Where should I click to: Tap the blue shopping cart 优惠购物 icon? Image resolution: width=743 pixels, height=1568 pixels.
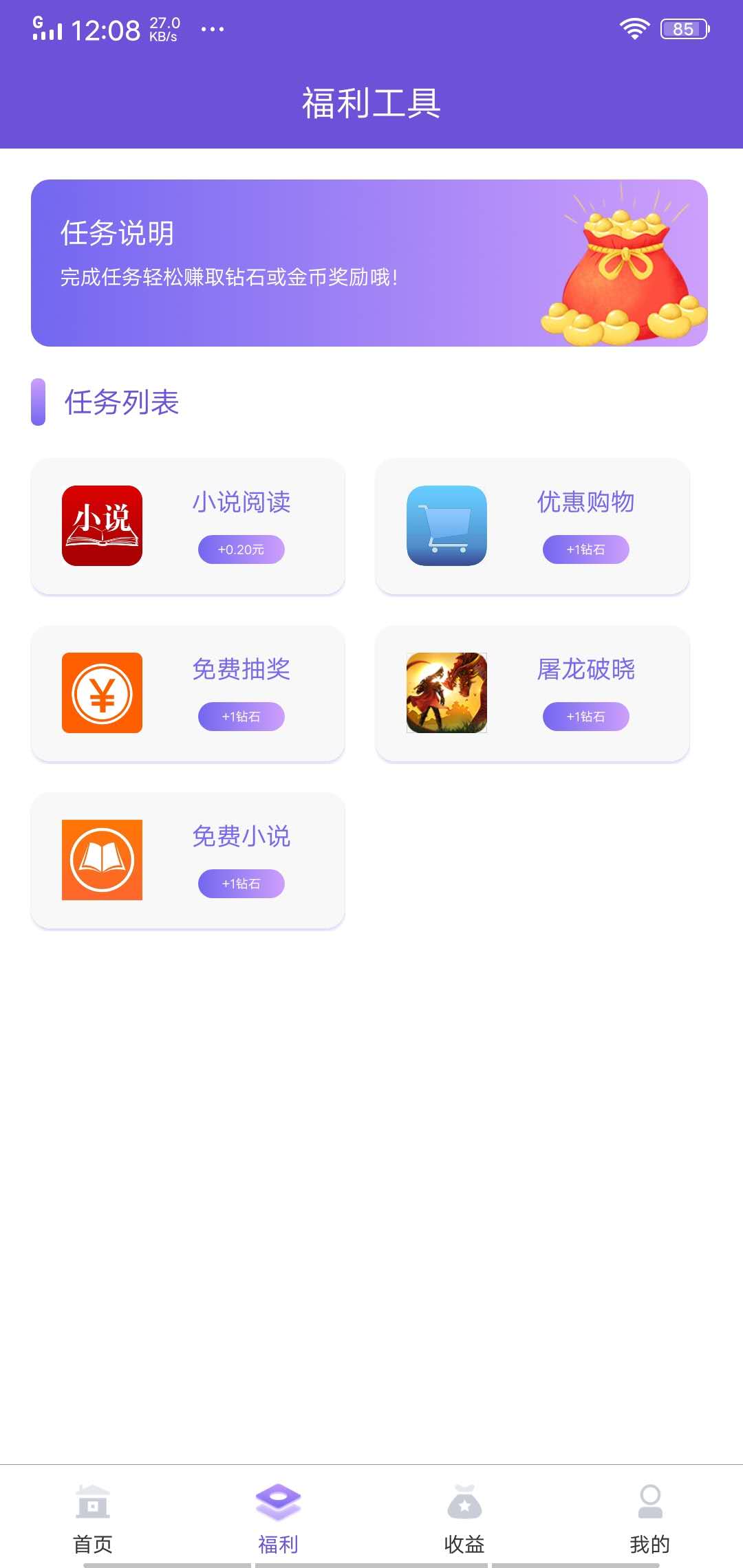(446, 525)
